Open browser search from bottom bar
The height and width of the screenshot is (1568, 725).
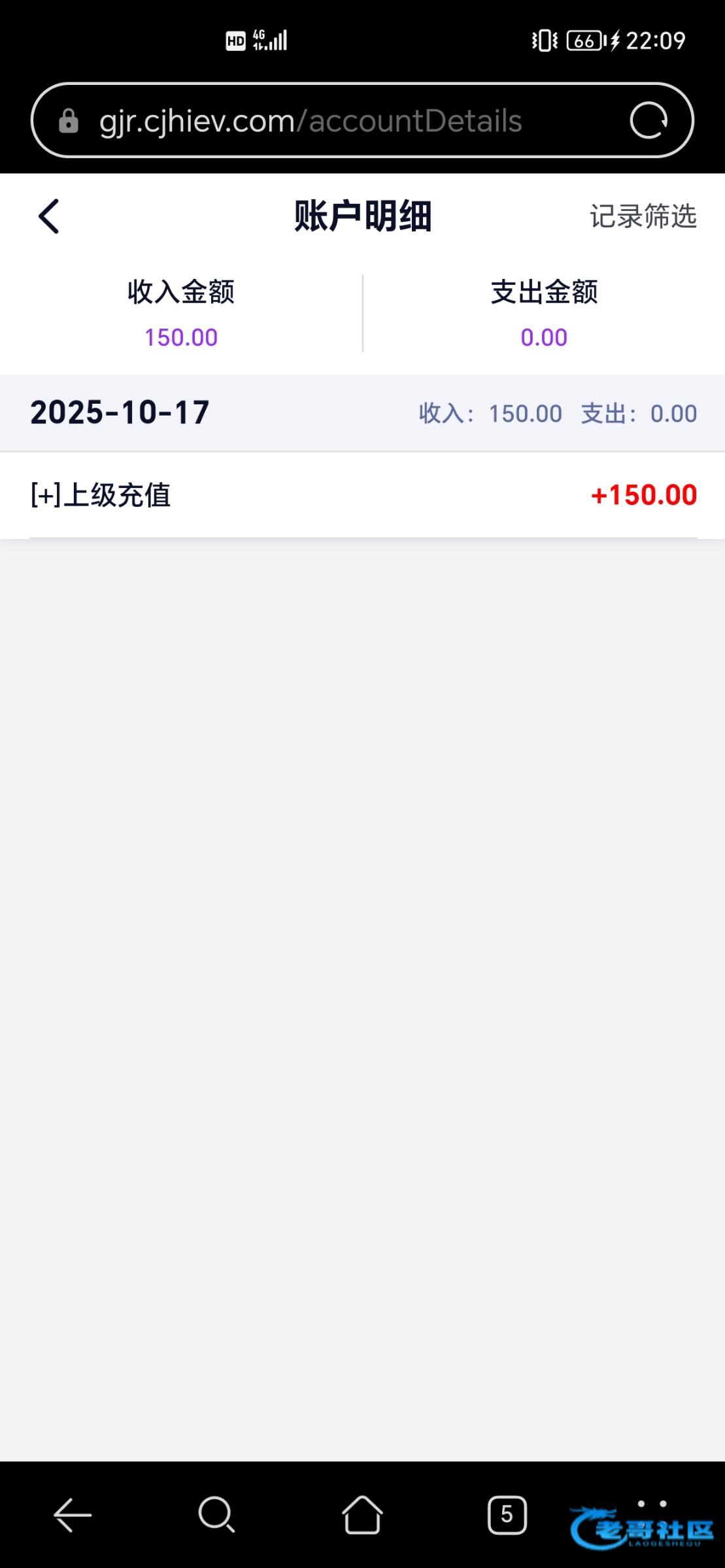pyautogui.click(x=216, y=1514)
